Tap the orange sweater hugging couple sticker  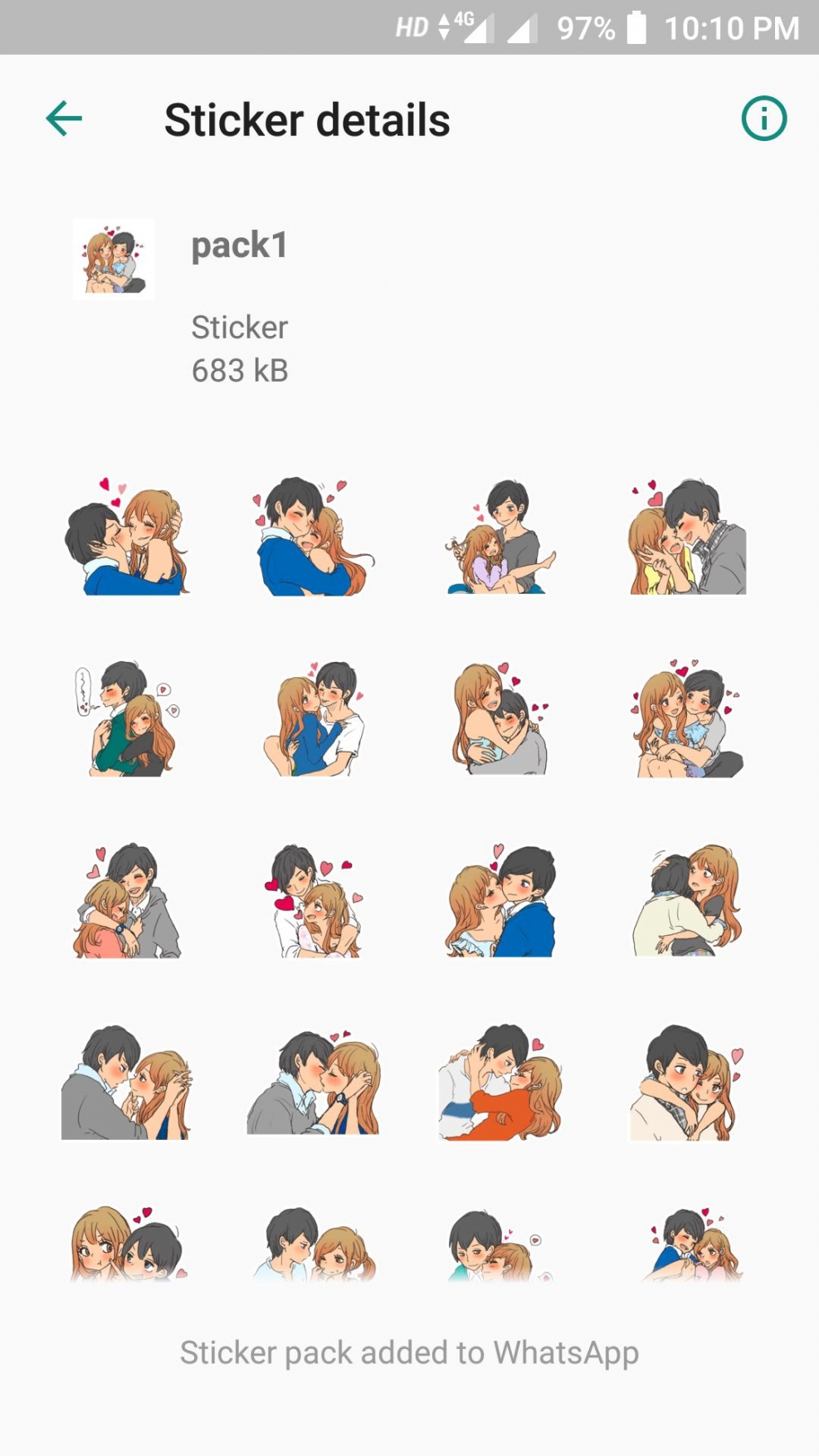click(x=498, y=1087)
